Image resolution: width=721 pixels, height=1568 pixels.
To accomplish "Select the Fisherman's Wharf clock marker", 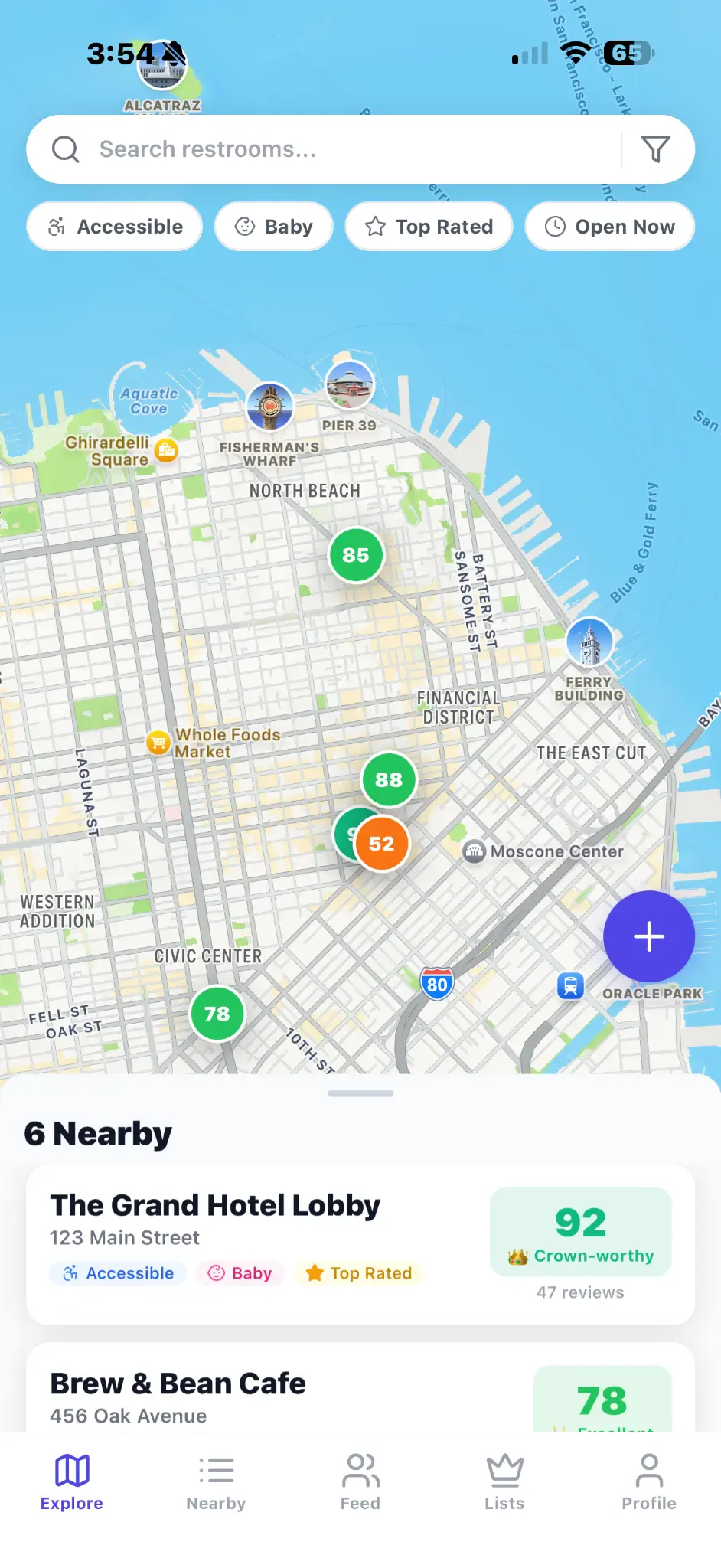I will click(269, 408).
